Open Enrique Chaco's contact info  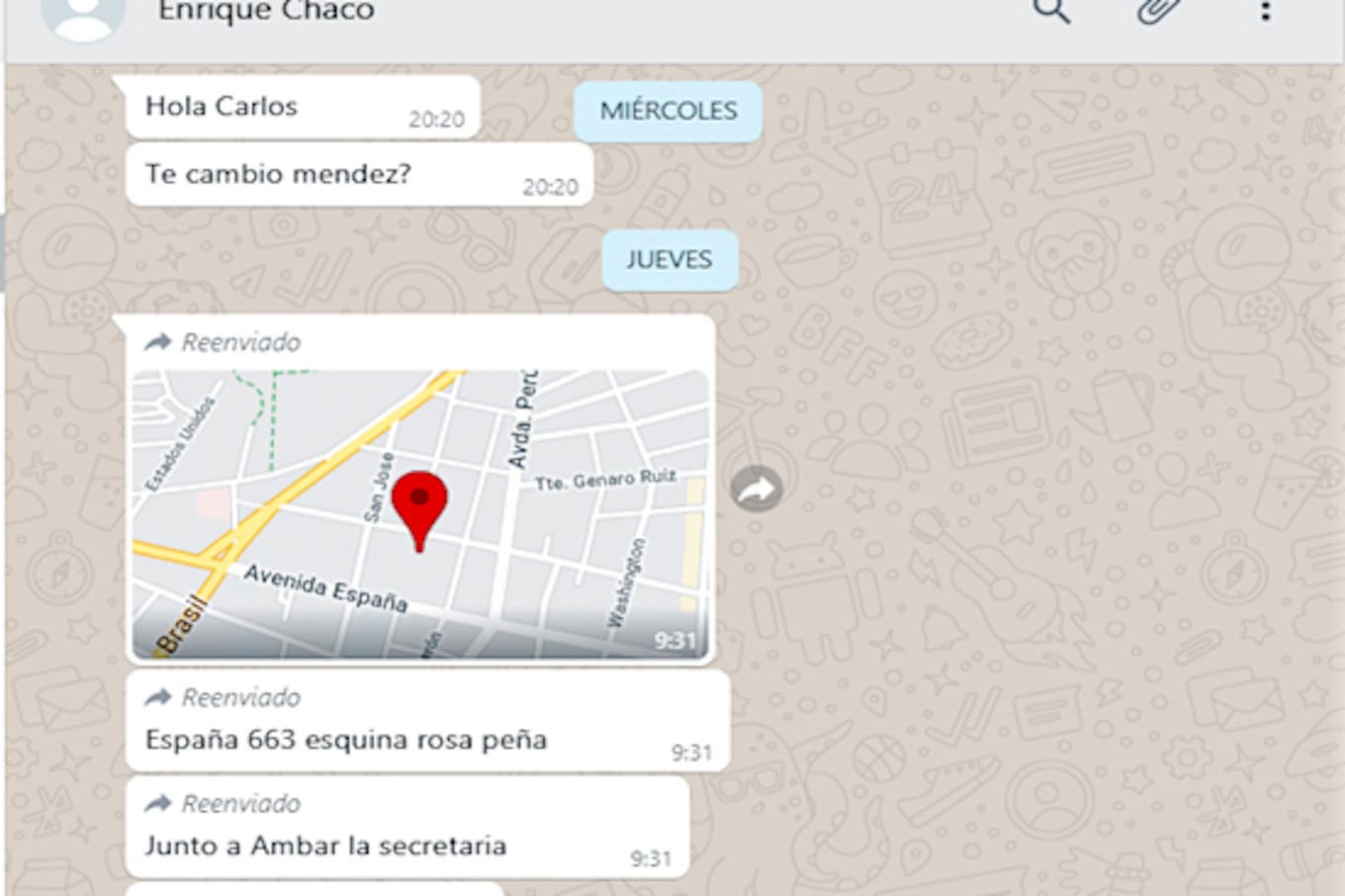coord(265,12)
